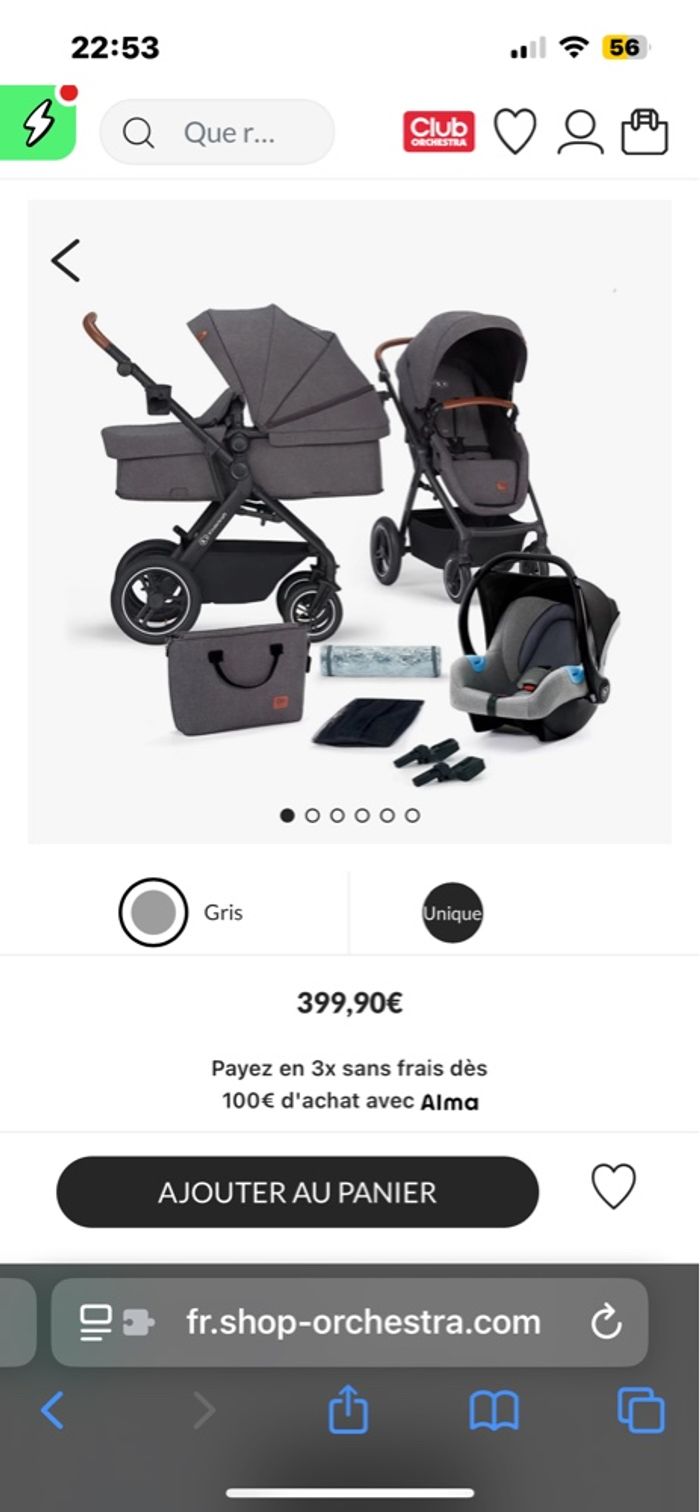Open Safari bookmarks
Screen dimensions: 700x1512
pyautogui.click(x=494, y=1411)
